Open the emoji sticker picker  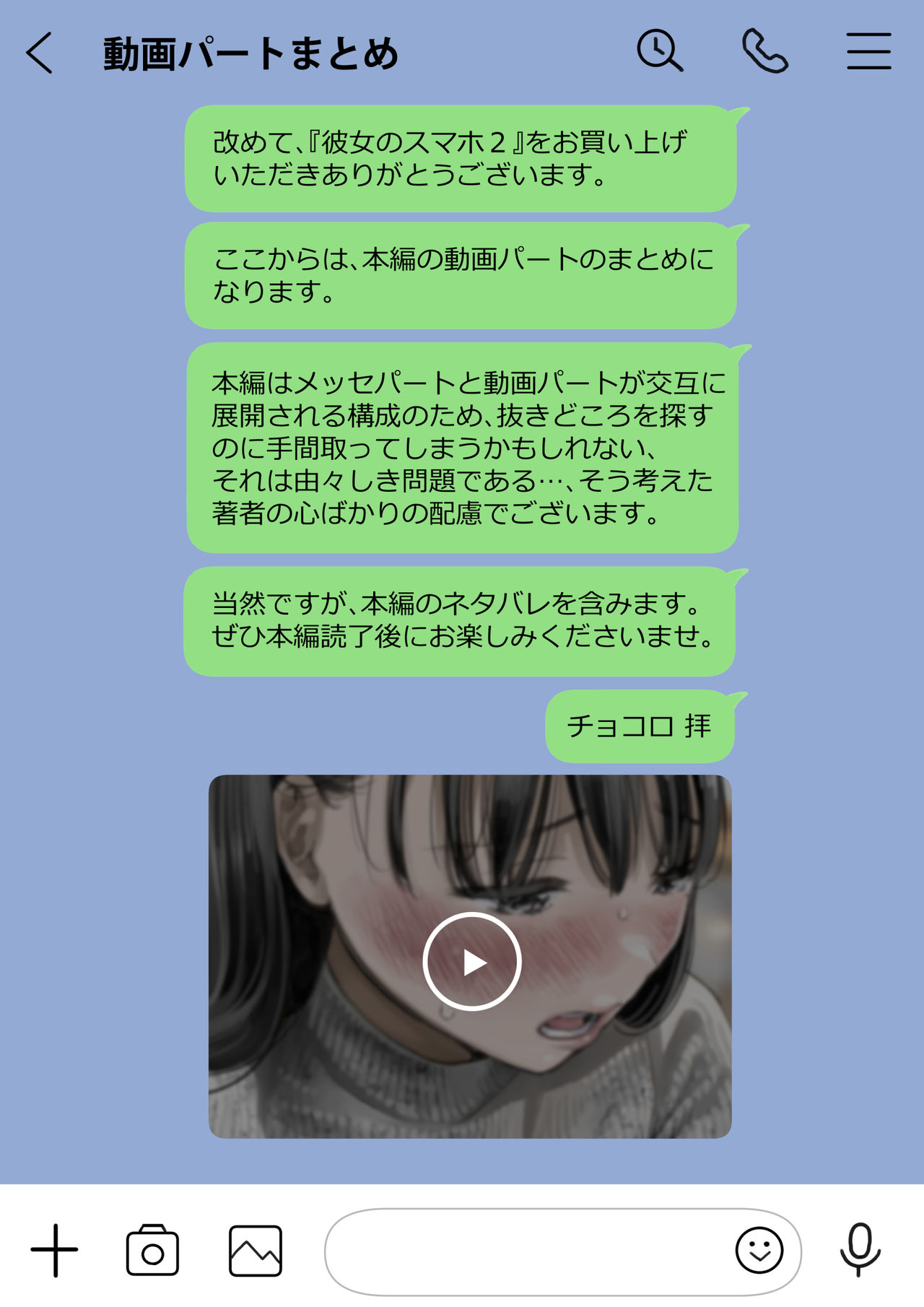[759, 1251]
